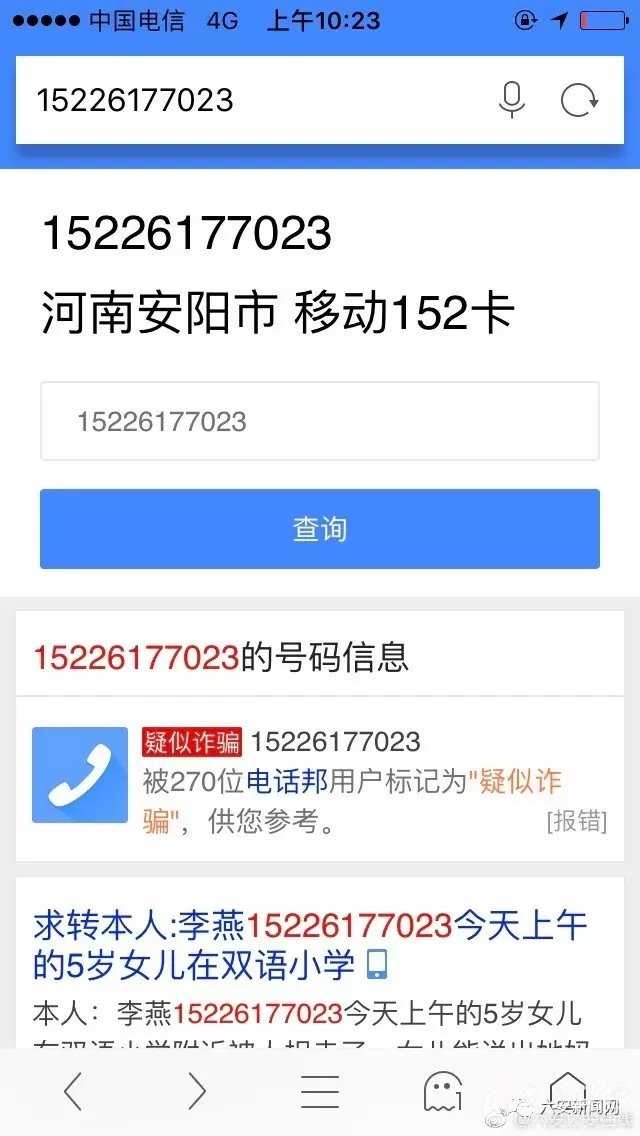Image resolution: width=640 pixels, height=1136 pixels.
Task: Start voice search with the microphone icon
Action: [512, 100]
